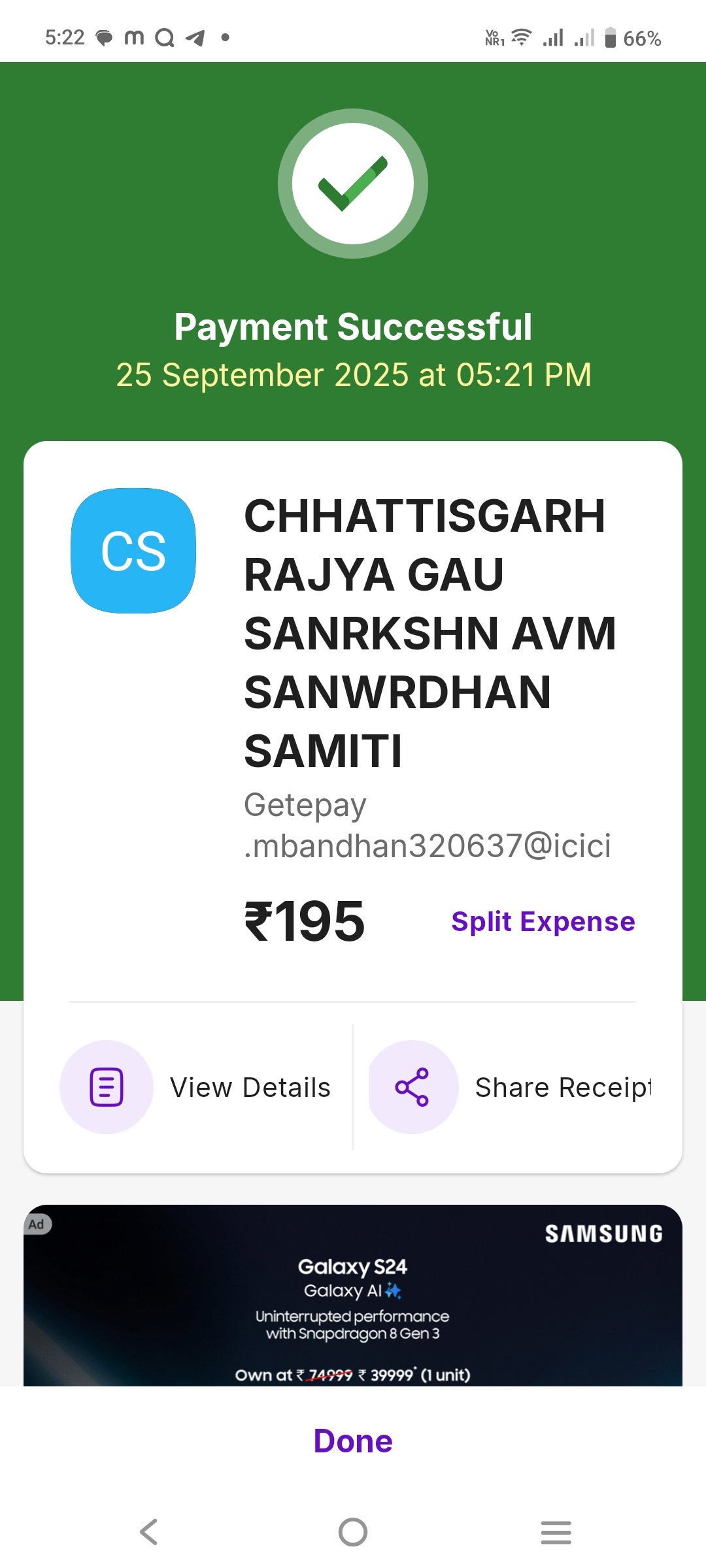Image resolution: width=706 pixels, height=1568 pixels.
Task: Go back using the system back button
Action: (149, 1531)
